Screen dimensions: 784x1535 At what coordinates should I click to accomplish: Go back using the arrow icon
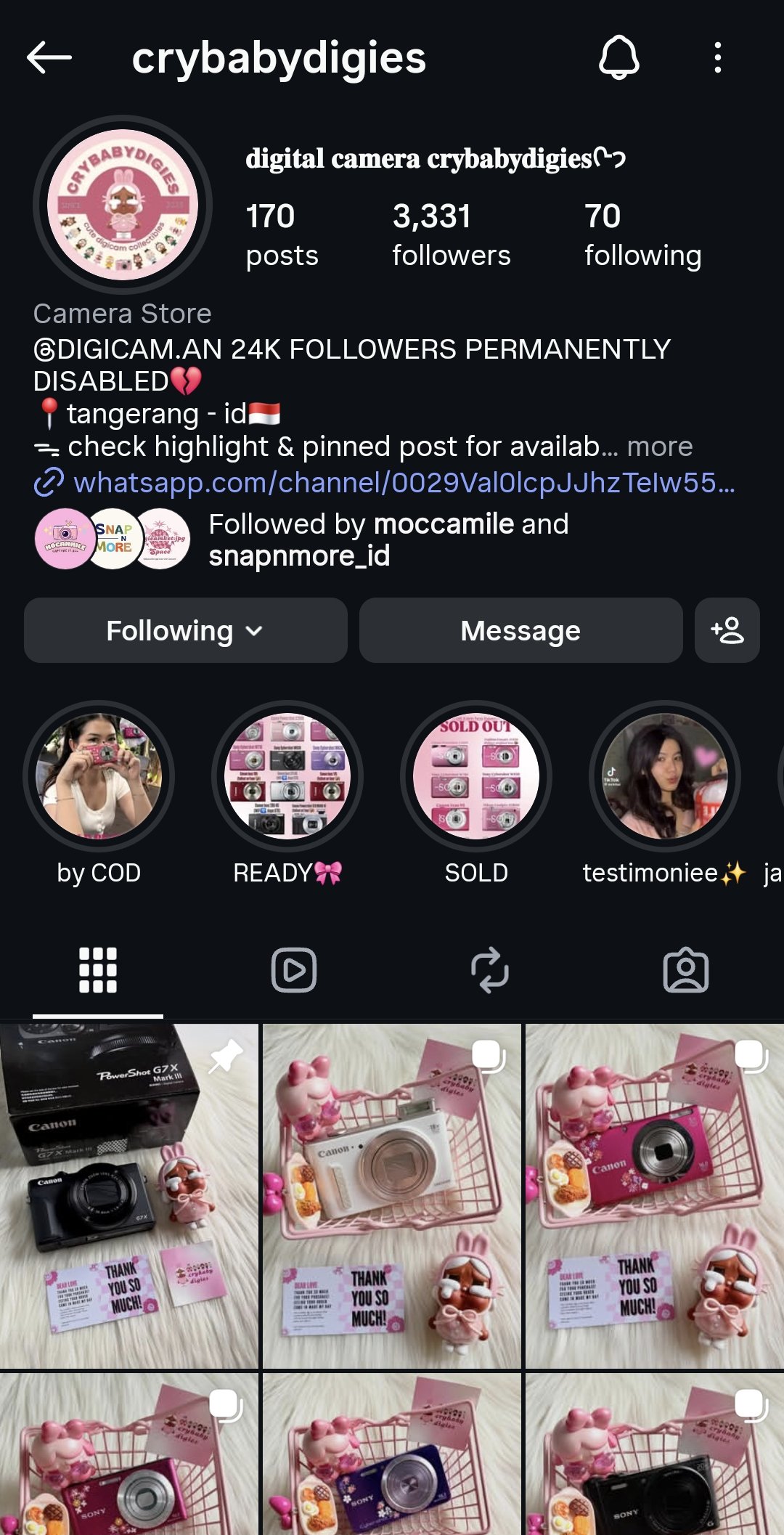[x=49, y=57]
